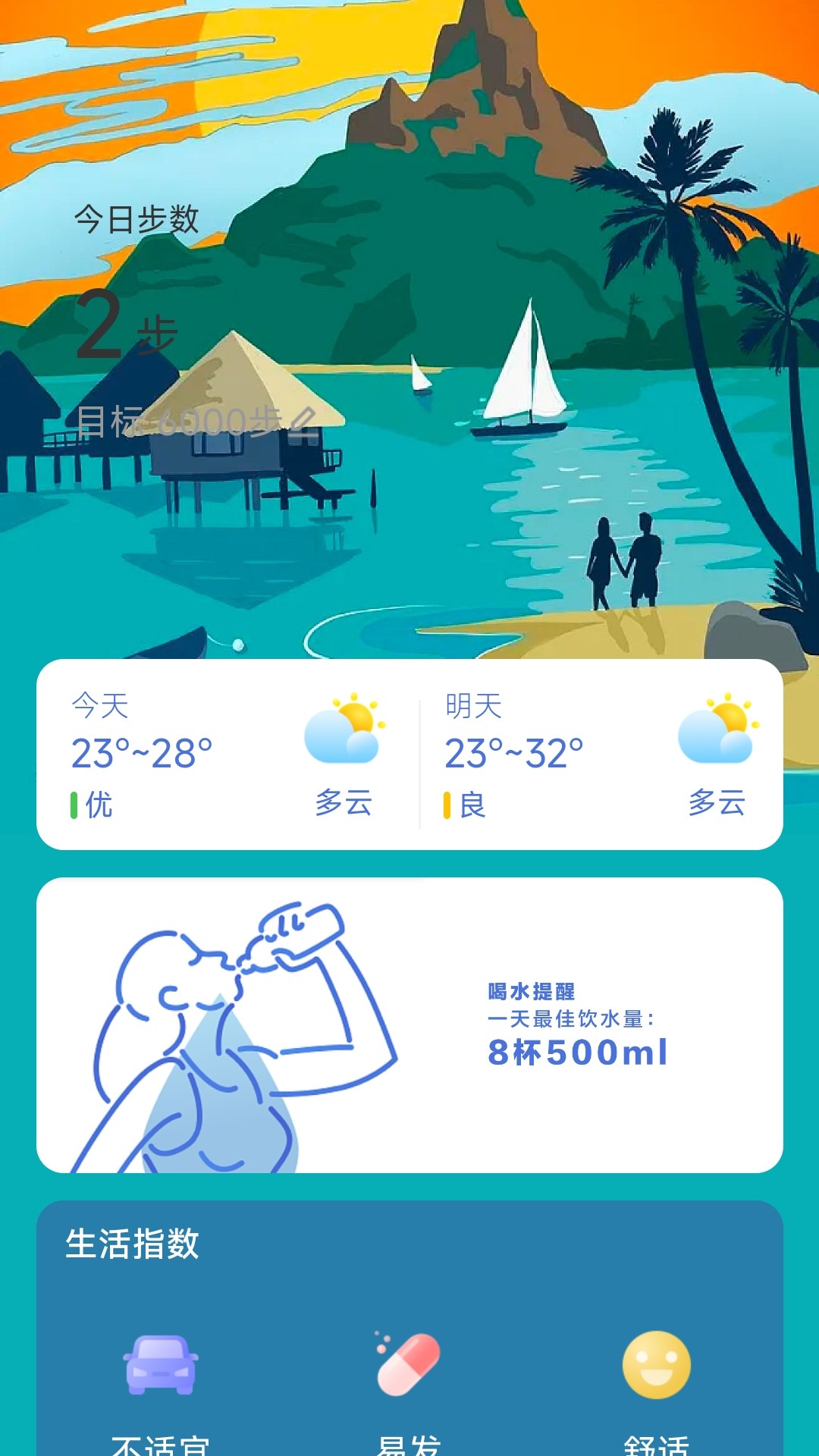Open tomorrow's weather forecast card
Image resolution: width=819 pixels, height=1456 pixels.
click(x=601, y=755)
